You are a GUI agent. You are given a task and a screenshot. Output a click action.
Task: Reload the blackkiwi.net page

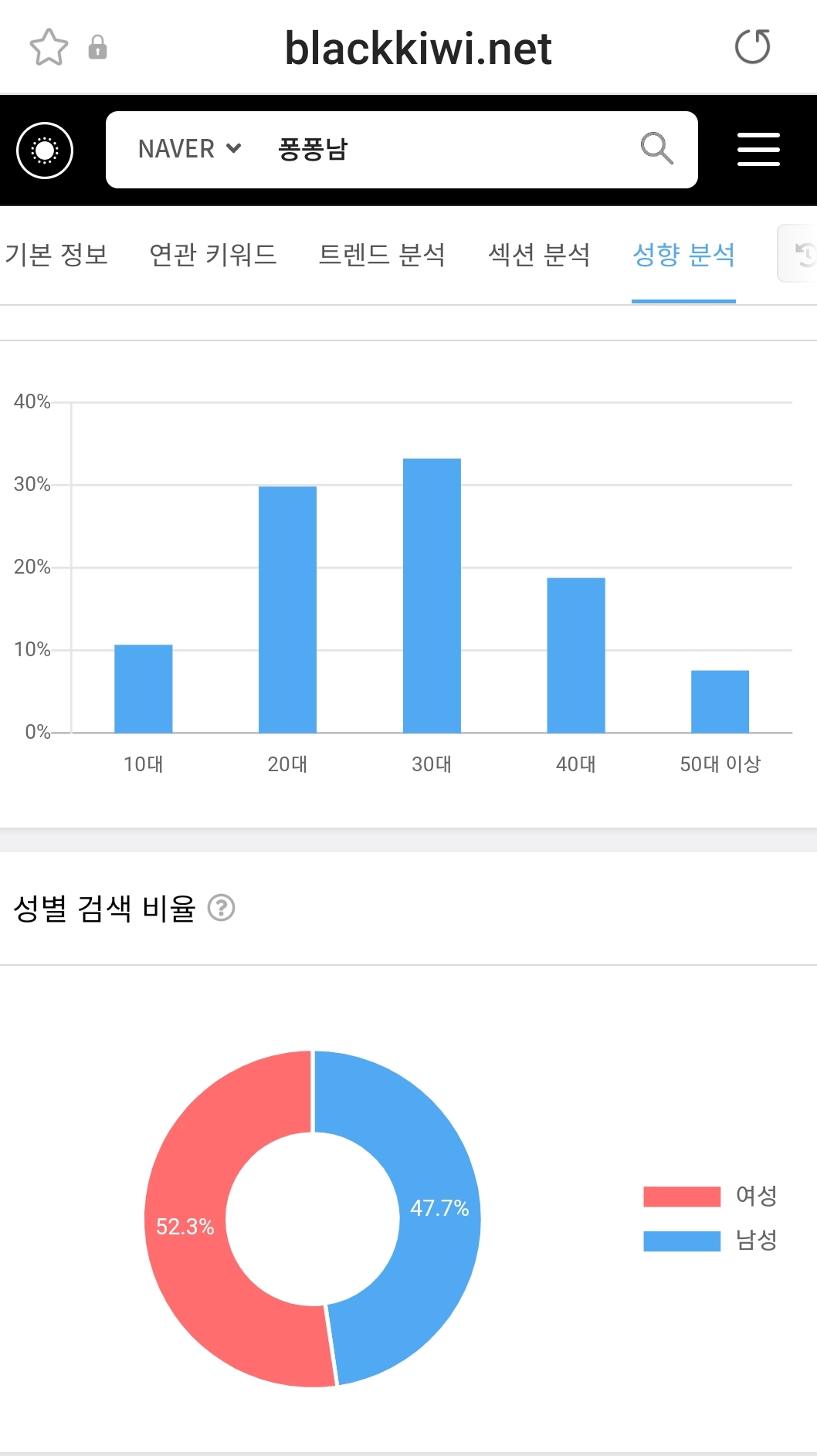point(752,47)
